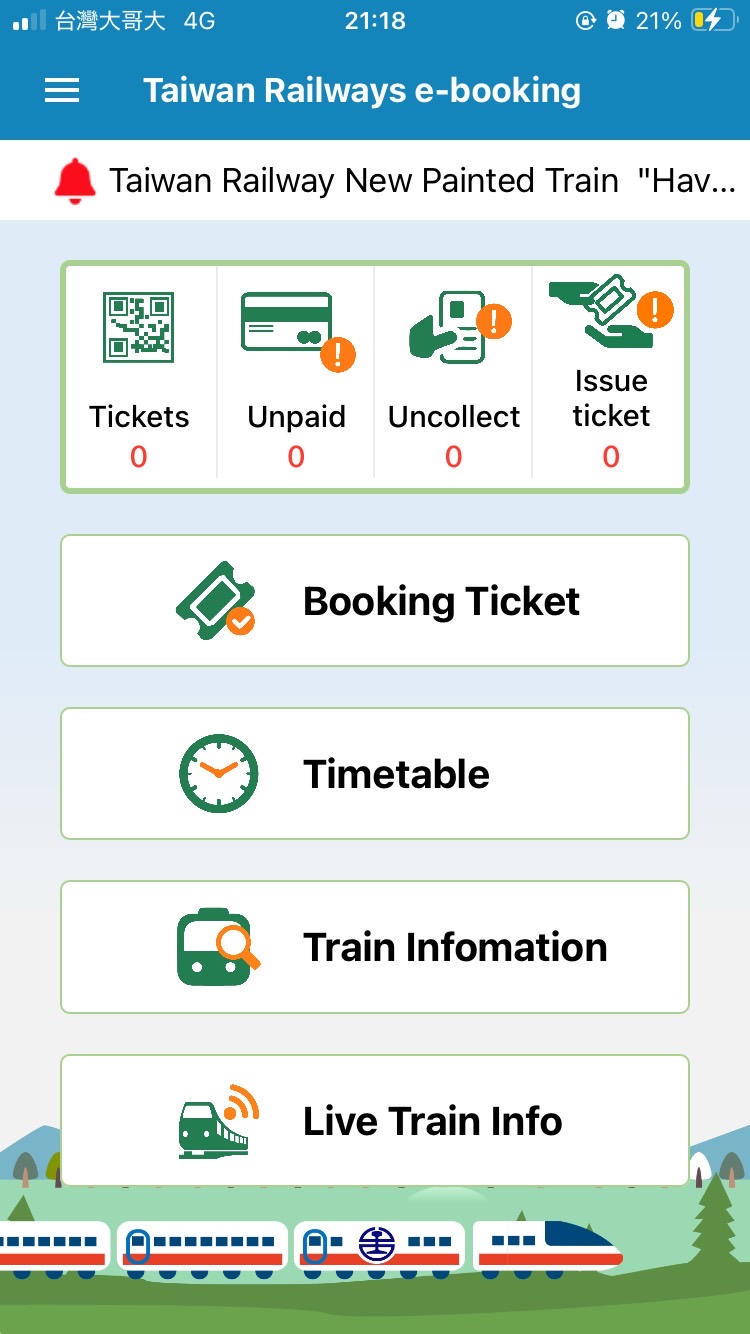750x1334 pixels.
Task: Open the hamburger drawer menu
Action: (62, 91)
